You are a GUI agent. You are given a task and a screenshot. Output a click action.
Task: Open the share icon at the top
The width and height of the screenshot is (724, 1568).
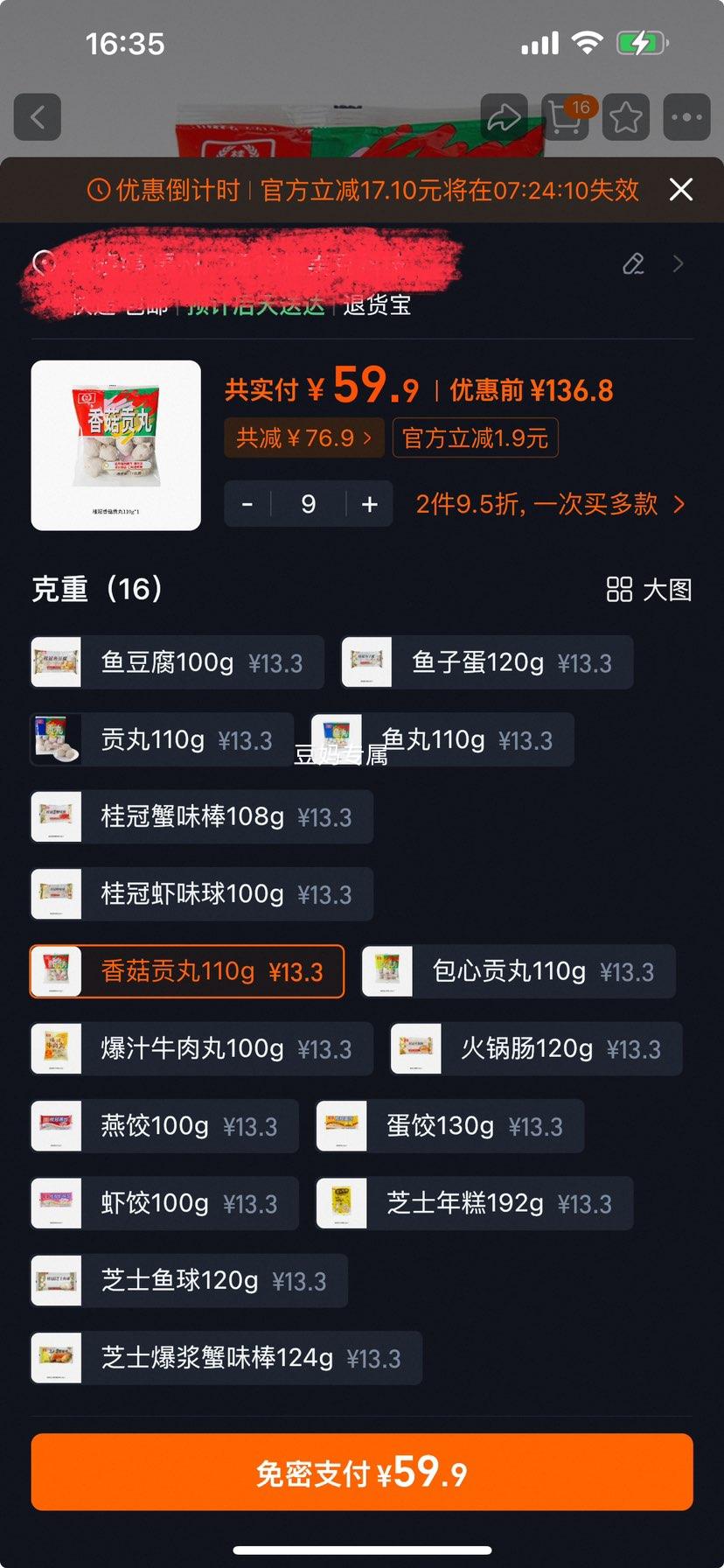[x=504, y=116]
